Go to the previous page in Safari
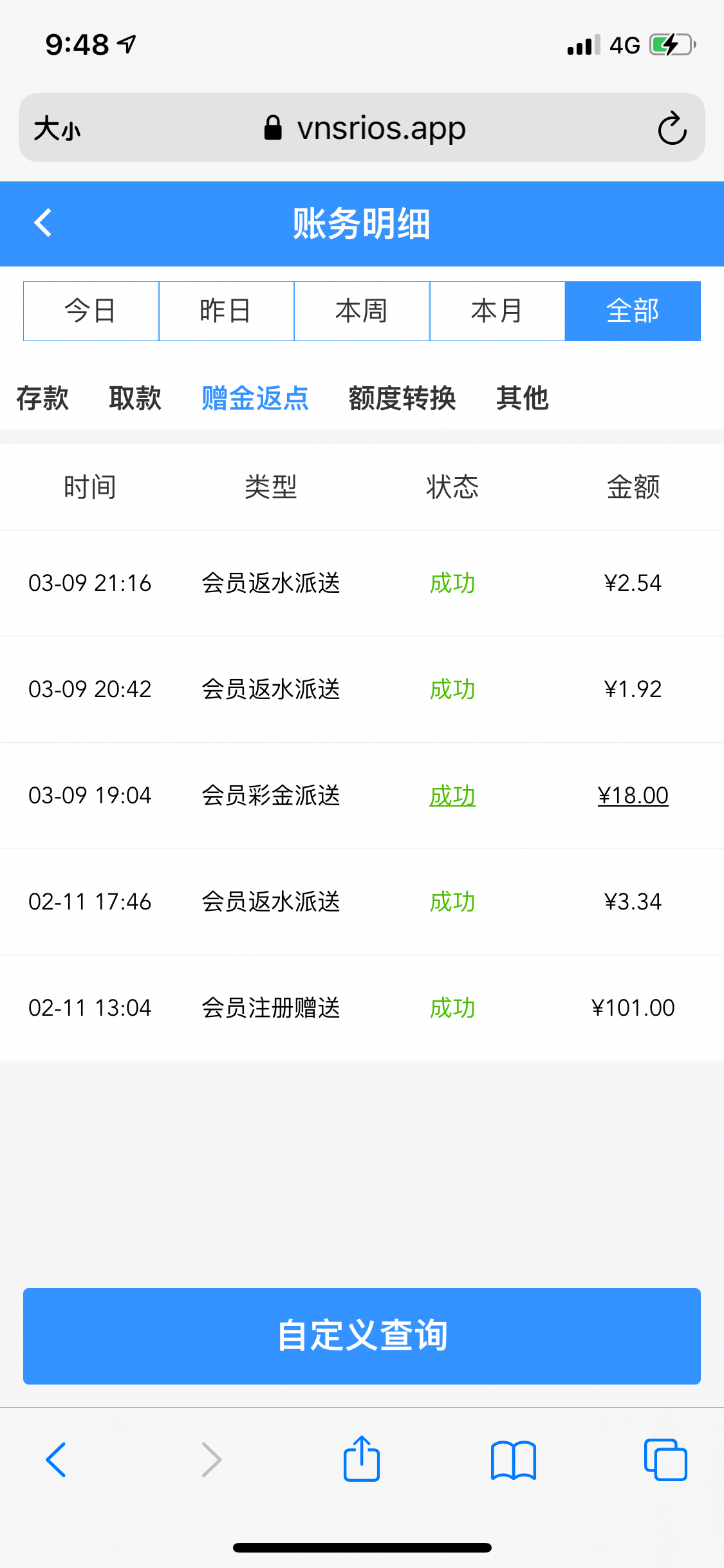This screenshot has height=1568, width=724. click(x=57, y=1460)
